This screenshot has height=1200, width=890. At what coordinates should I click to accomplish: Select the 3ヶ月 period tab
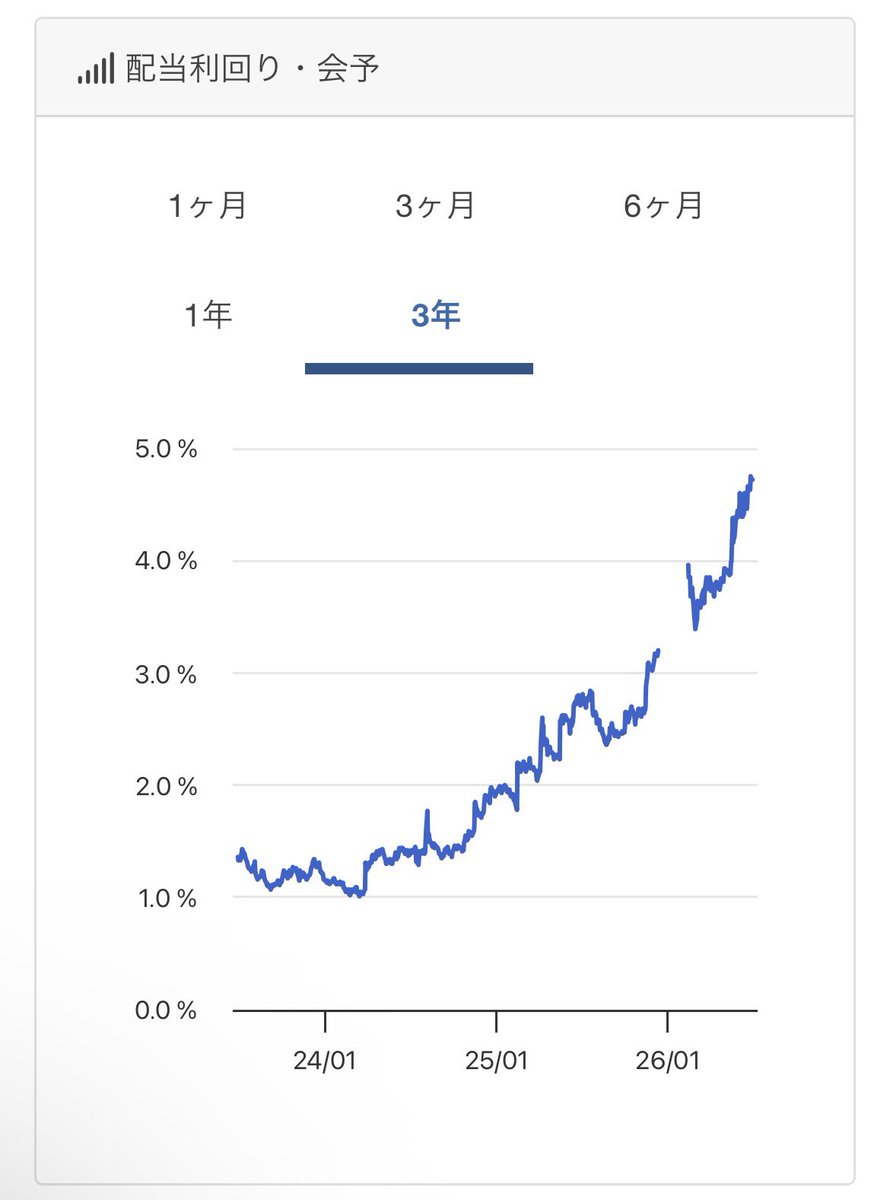[x=435, y=207]
